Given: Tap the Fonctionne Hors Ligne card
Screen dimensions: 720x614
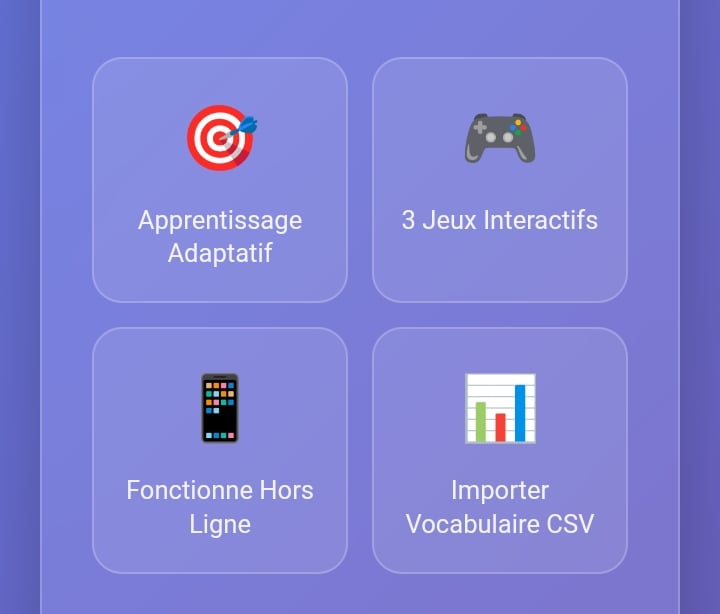Looking at the screenshot, I should tap(220, 450).
